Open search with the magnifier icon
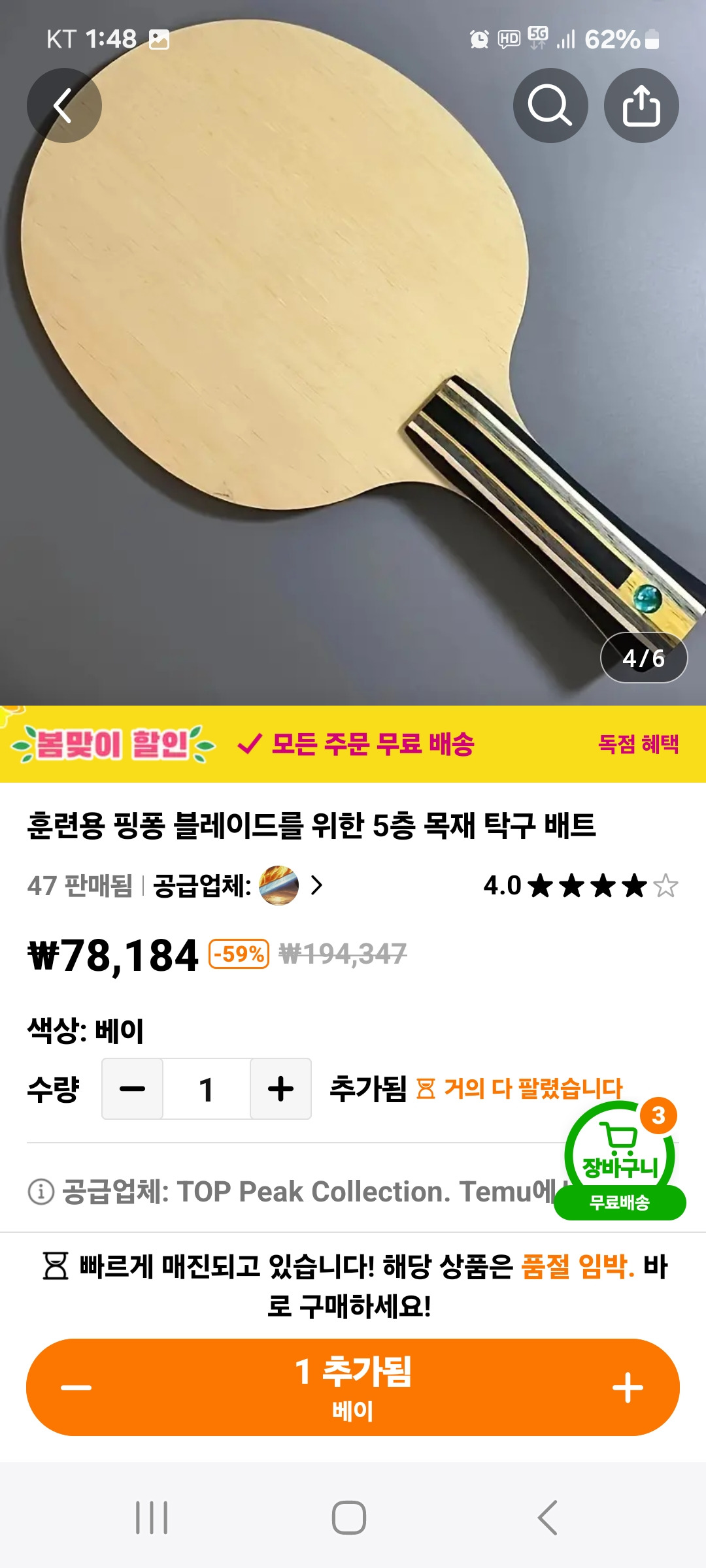This screenshot has width=706, height=1568. (x=550, y=106)
